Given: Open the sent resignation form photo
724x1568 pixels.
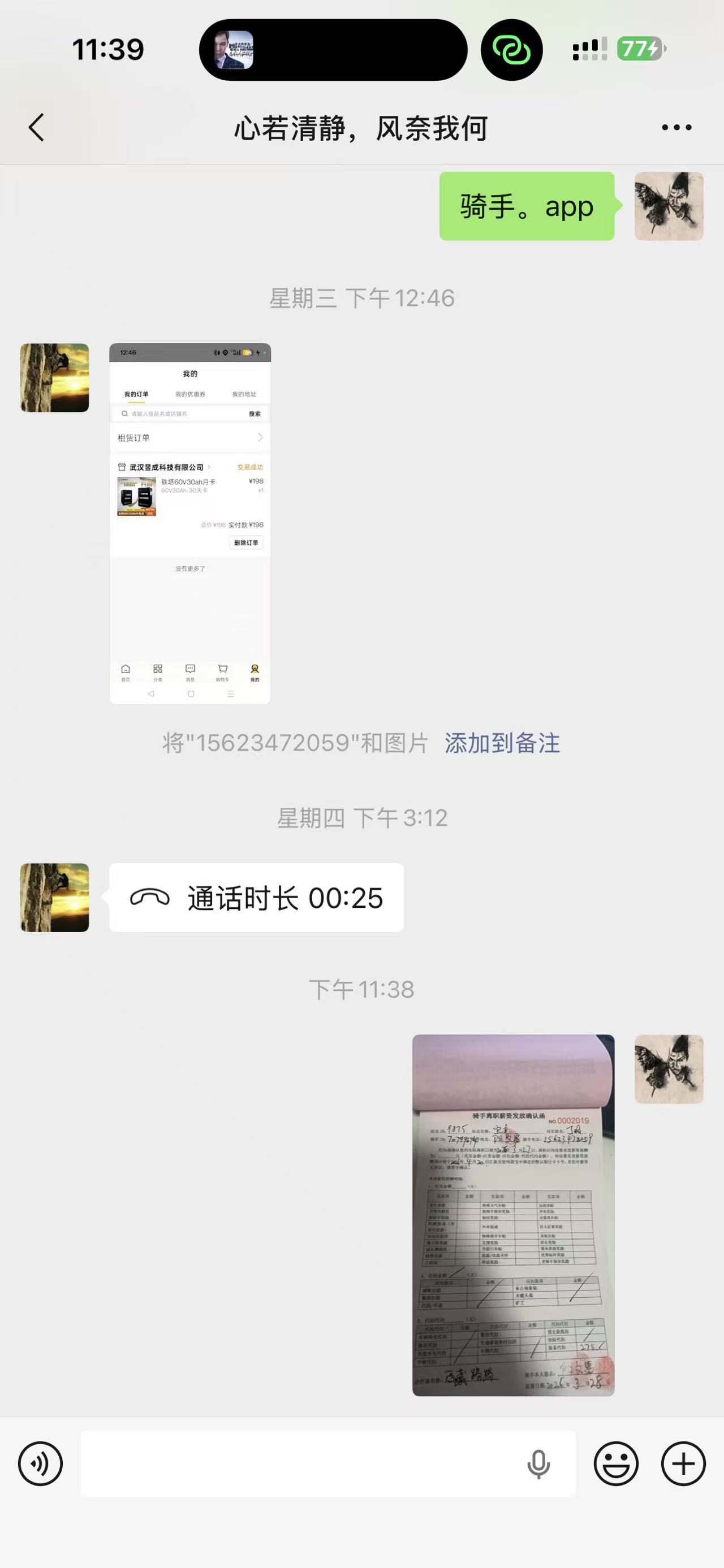Looking at the screenshot, I should pyautogui.click(x=514, y=1215).
